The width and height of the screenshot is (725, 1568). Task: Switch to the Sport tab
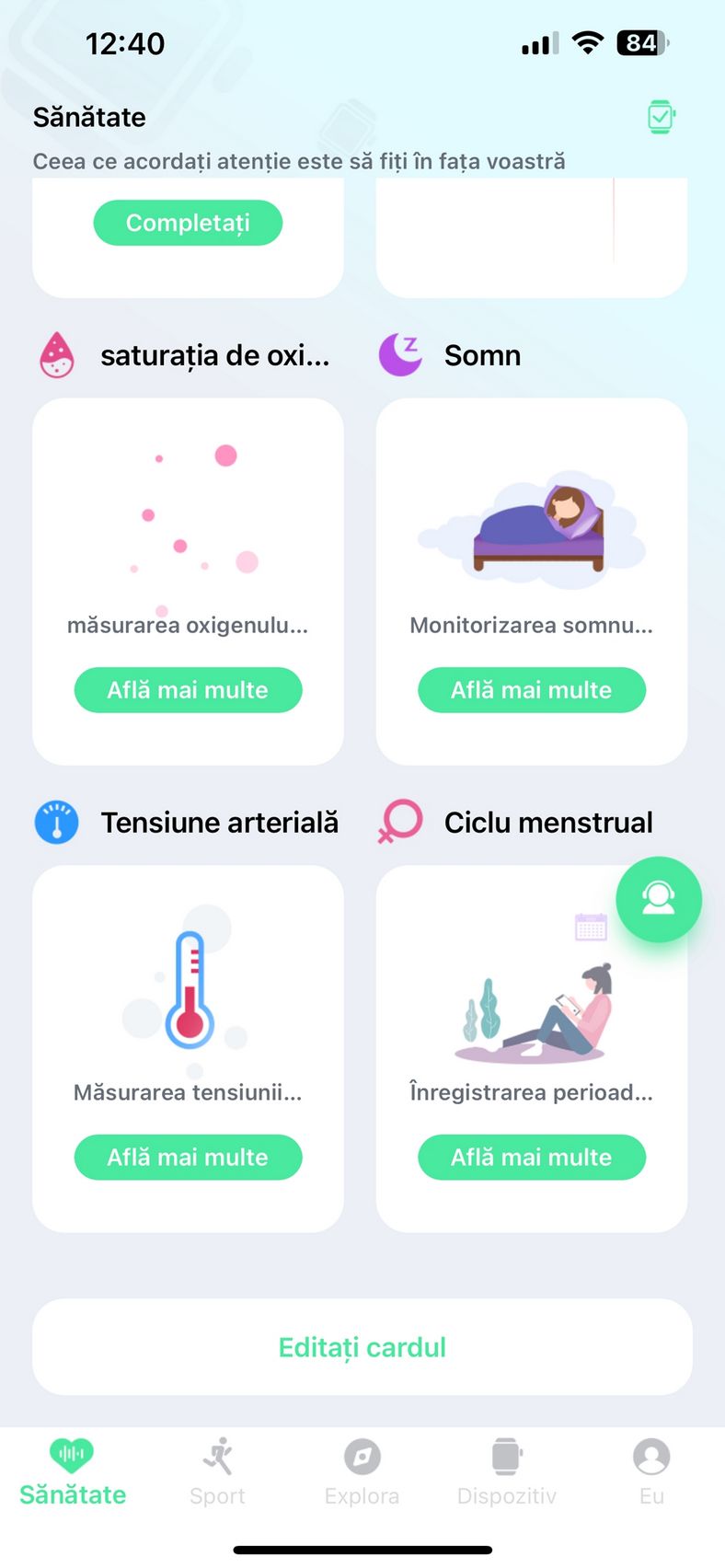click(x=217, y=1471)
